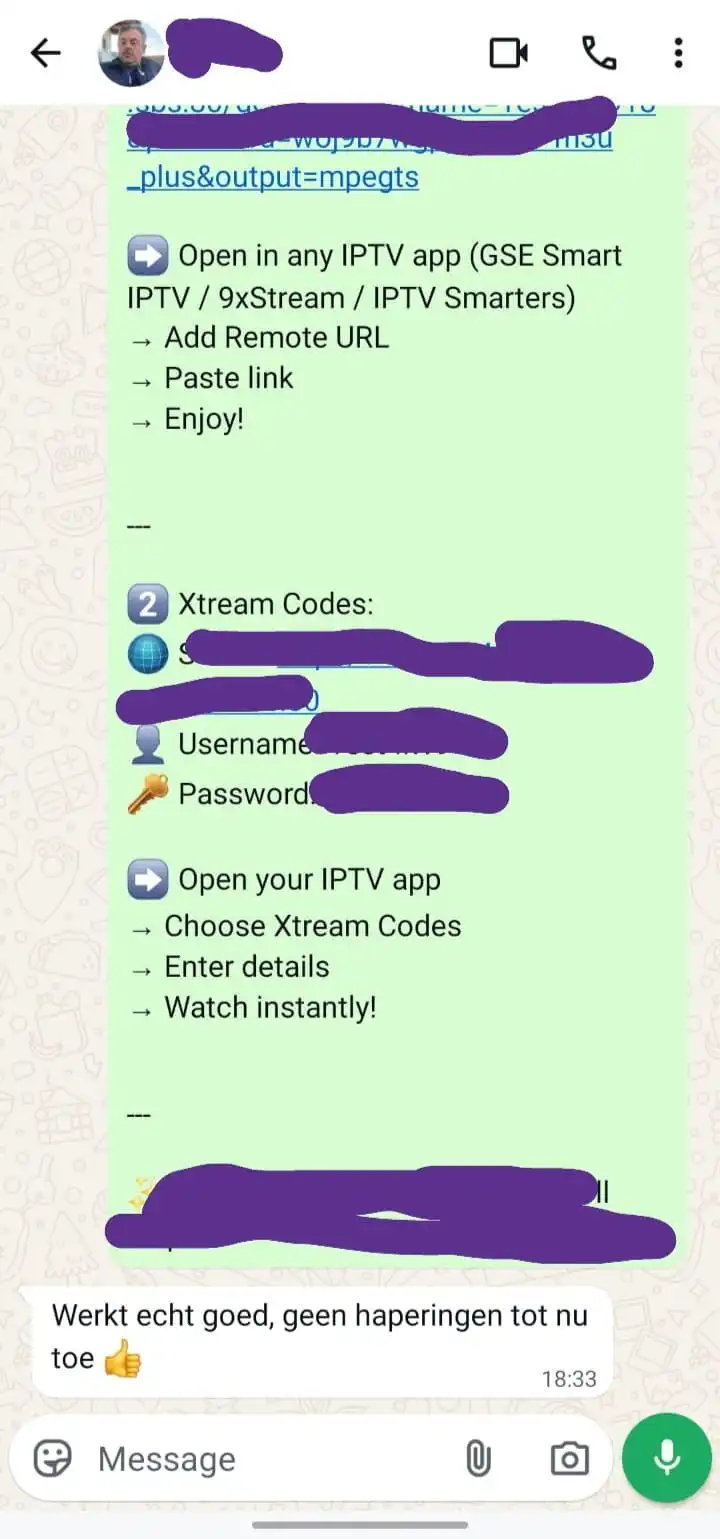Tap the key icon next to Password
This screenshot has height=1539, width=720.
(147, 793)
